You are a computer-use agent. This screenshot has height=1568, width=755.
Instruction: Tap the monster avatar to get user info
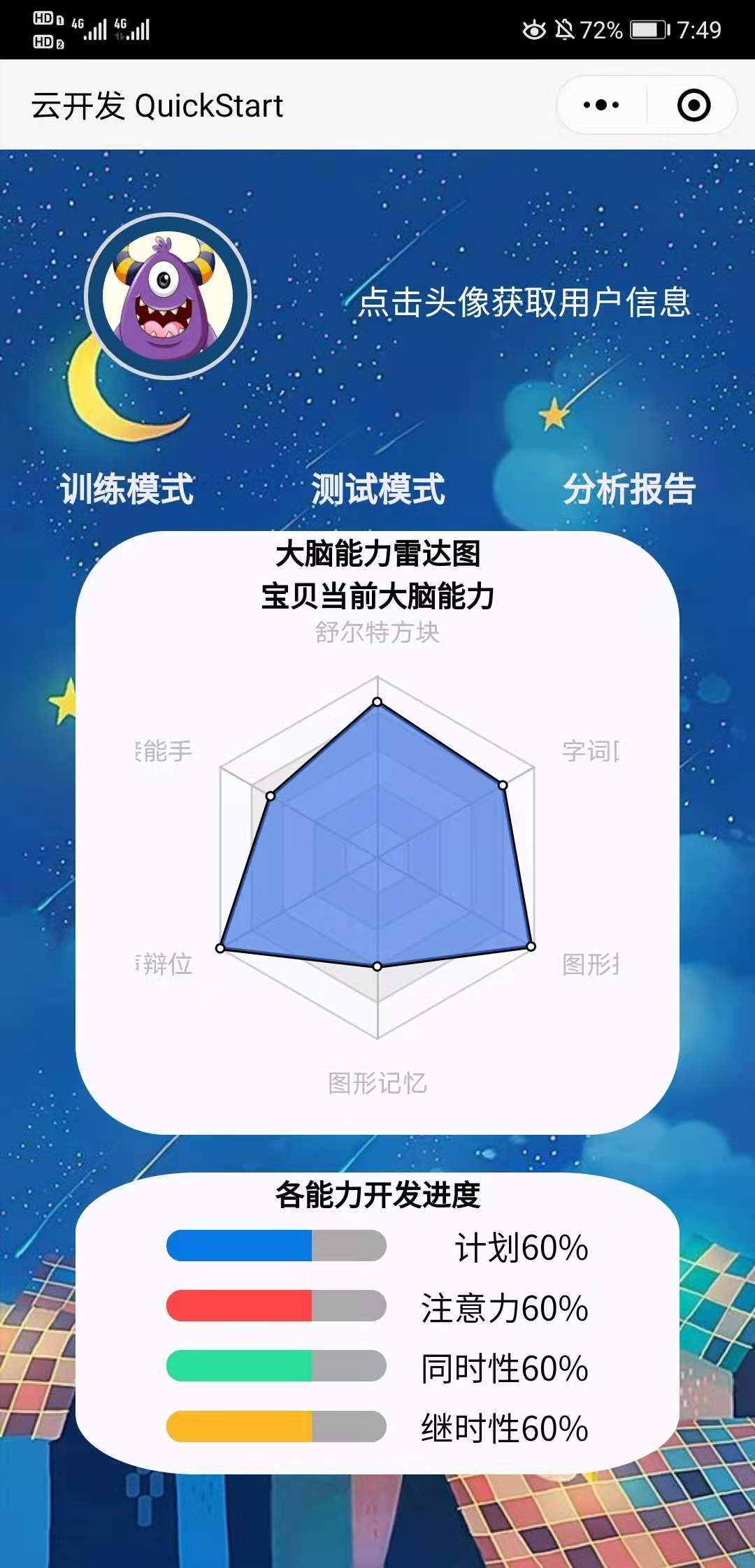click(x=168, y=296)
